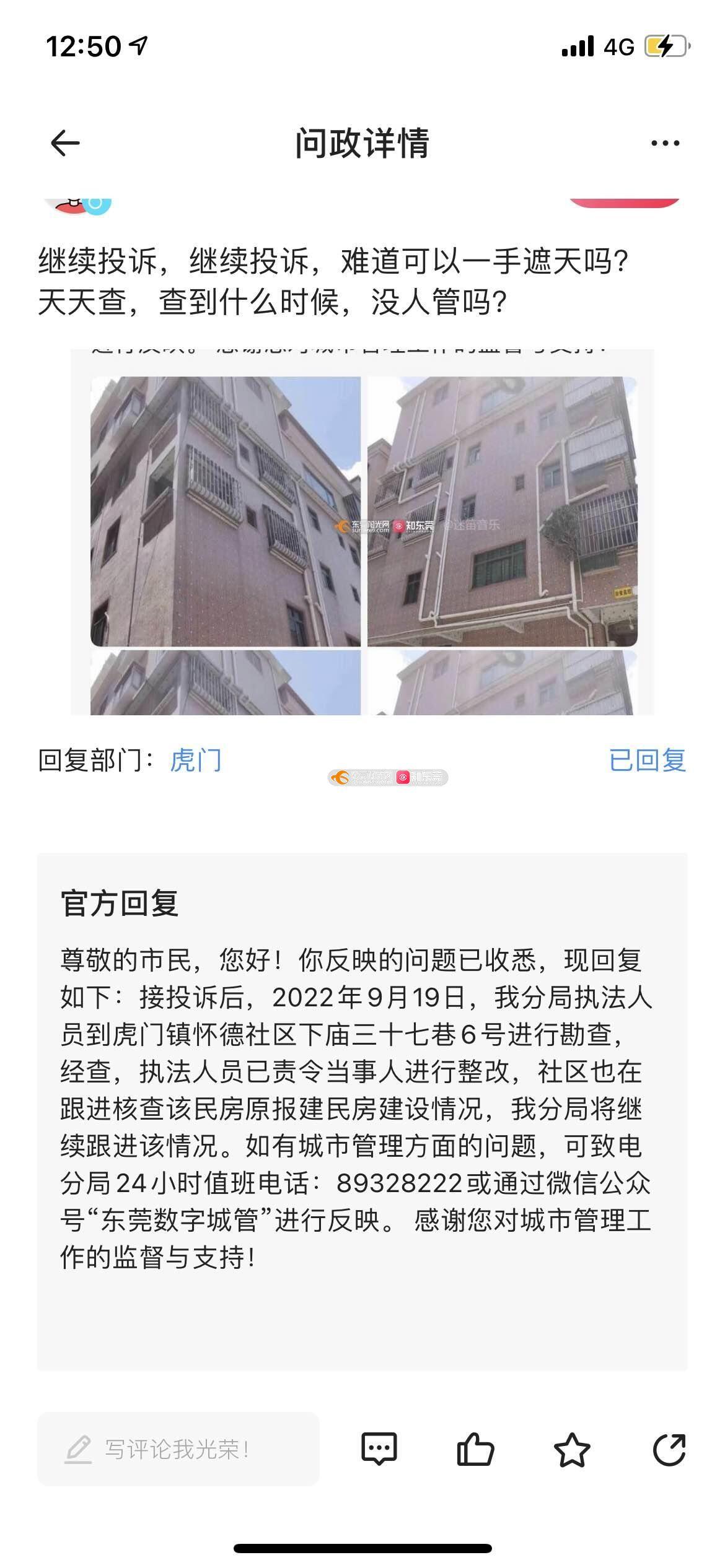This screenshot has width=725, height=1568.
Task: Favorite this post with the star icon
Action: 571,1449
